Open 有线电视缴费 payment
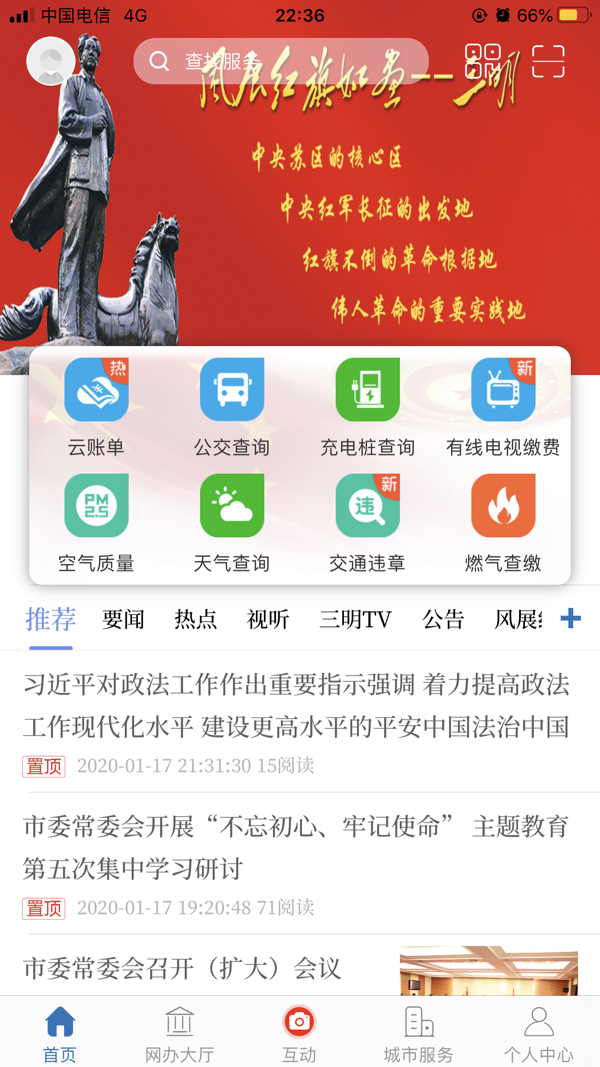 [503, 405]
